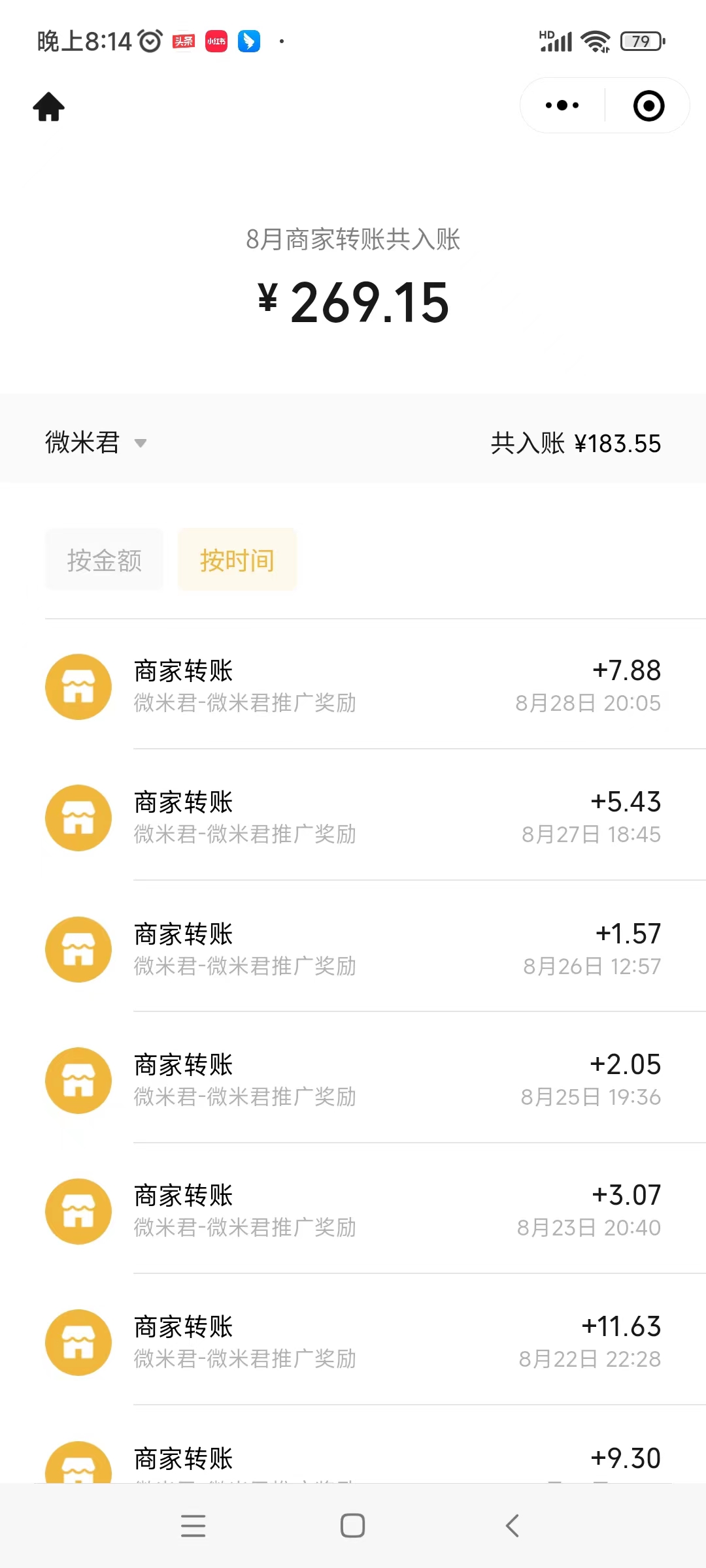
Task: Open recent apps from navigation bar
Action: (x=193, y=1526)
